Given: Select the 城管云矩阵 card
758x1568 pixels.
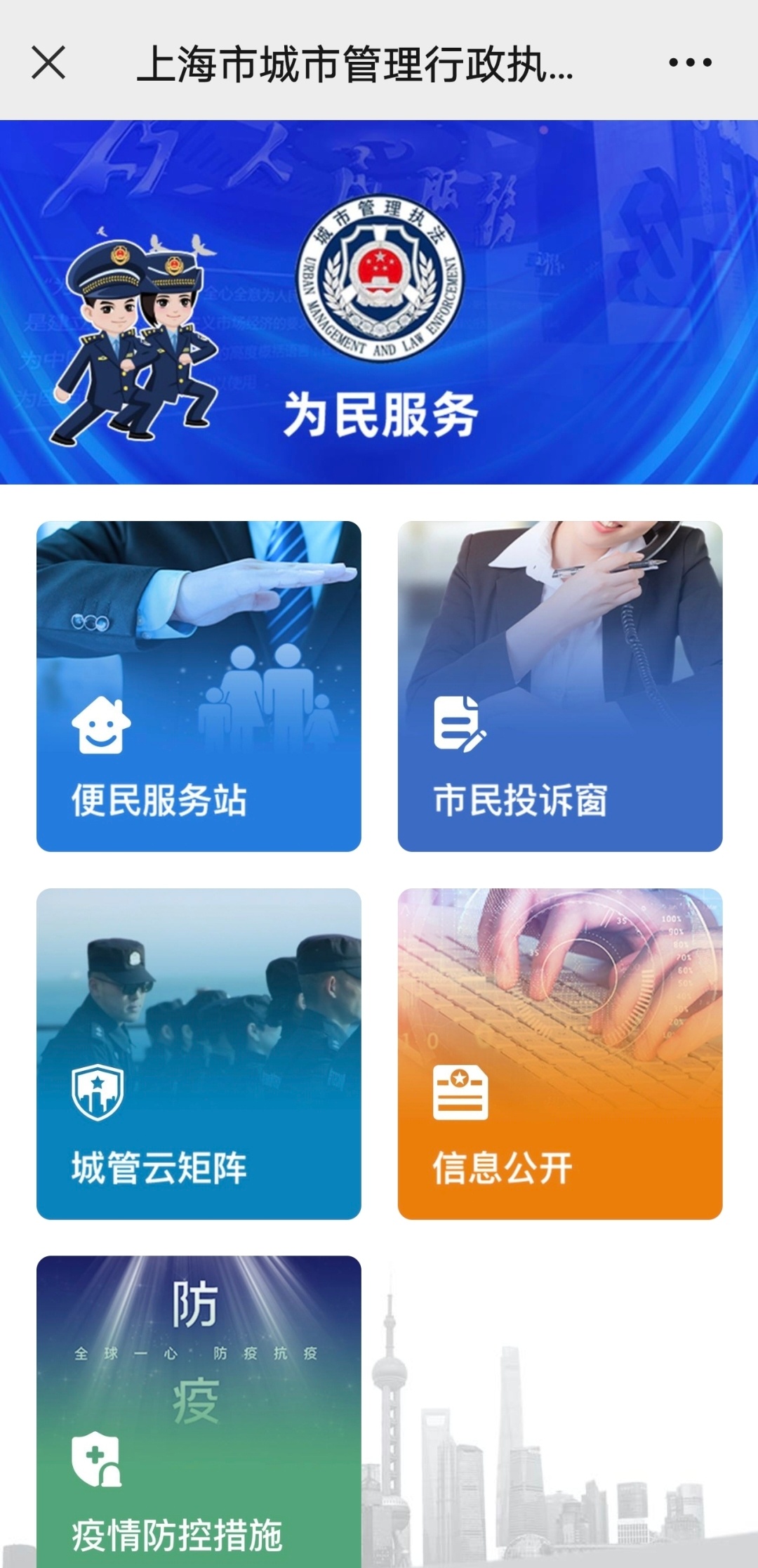Looking at the screenshot, I should [199, 1053].
